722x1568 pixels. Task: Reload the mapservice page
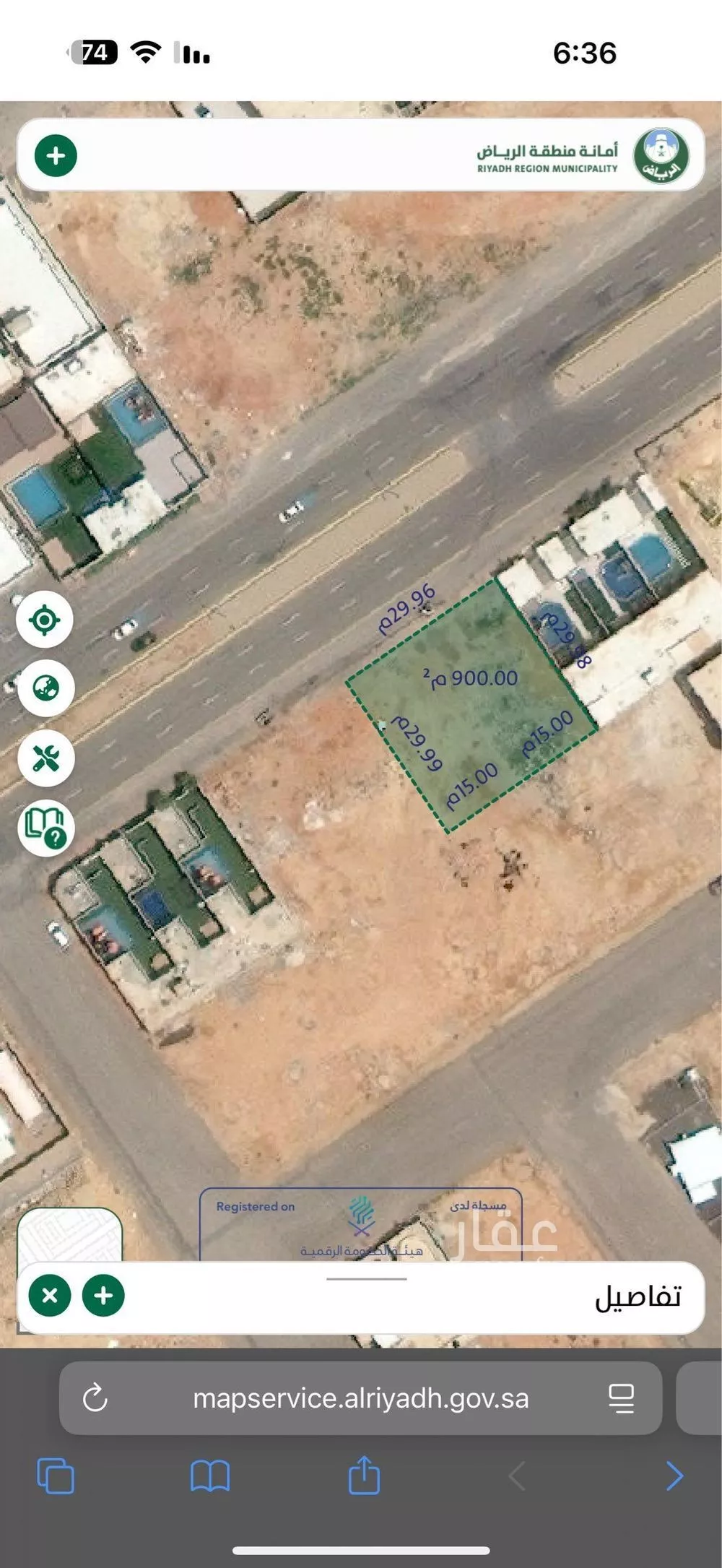coord(95,1398)
